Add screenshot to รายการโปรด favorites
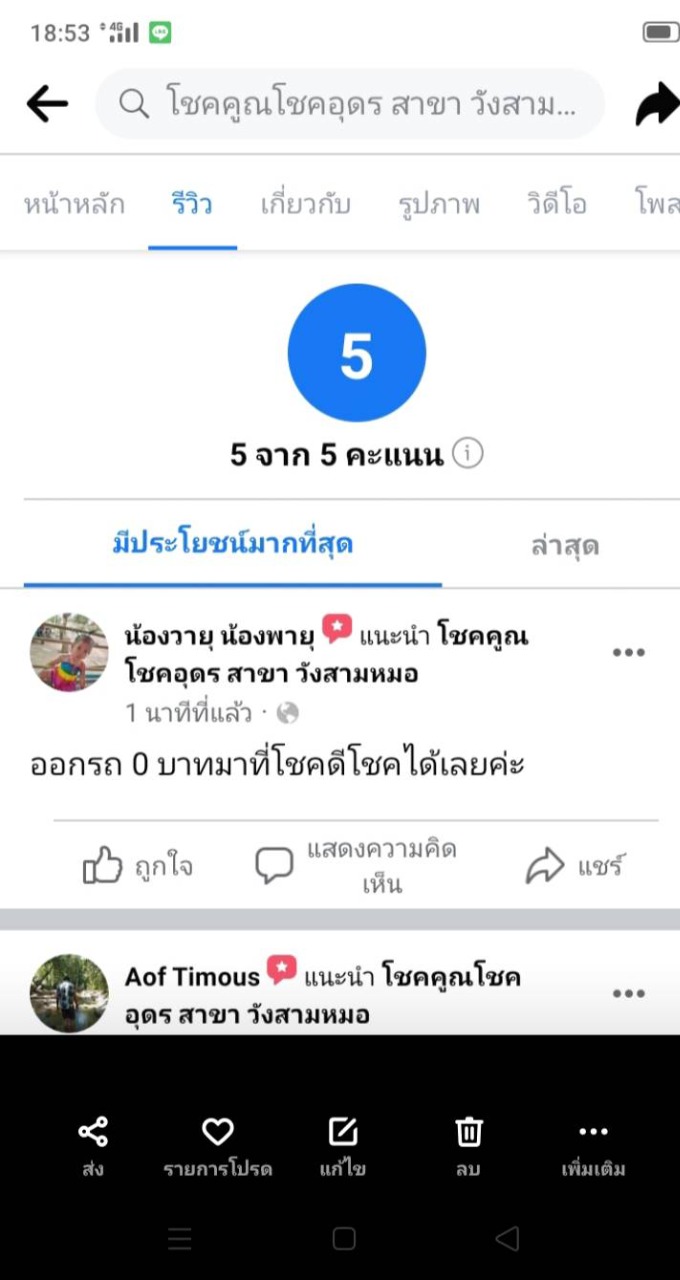The height and width of the screenshot is (1280, 680). (x=217, y=1146)
